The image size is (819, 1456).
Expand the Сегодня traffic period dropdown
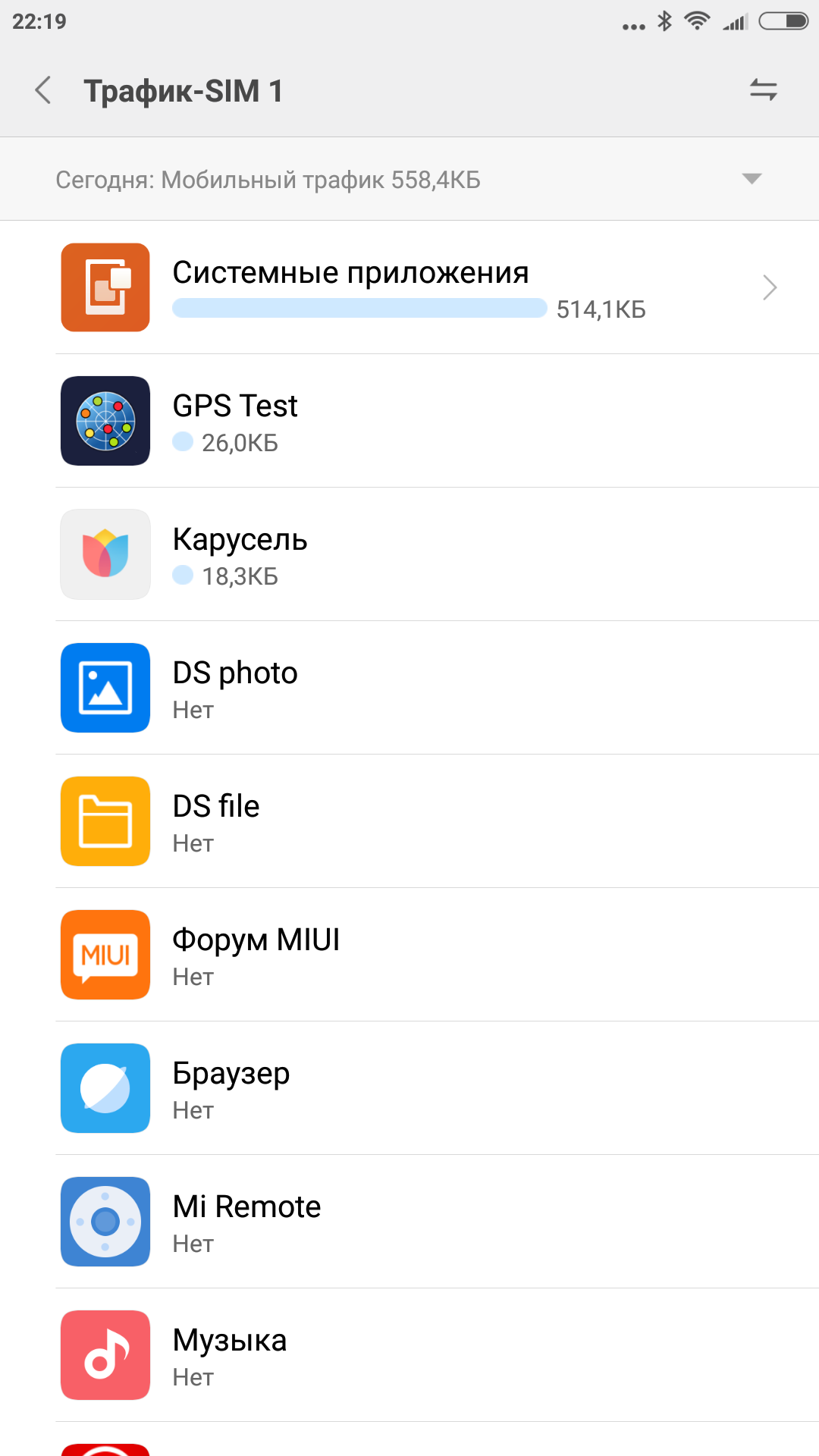pyautogui.click(x=751, y=179)
